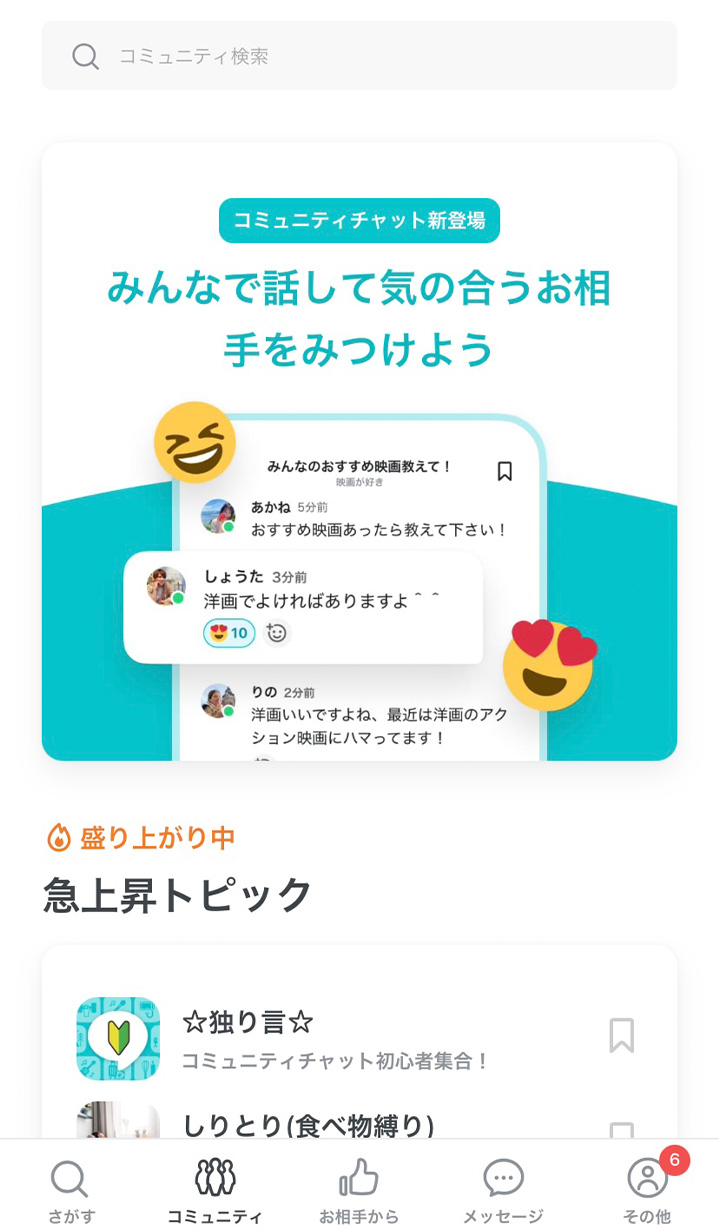This screenshot has height=1229, width=719.
Task: Switch to the さがす tab
Action: click(71, 1191)
